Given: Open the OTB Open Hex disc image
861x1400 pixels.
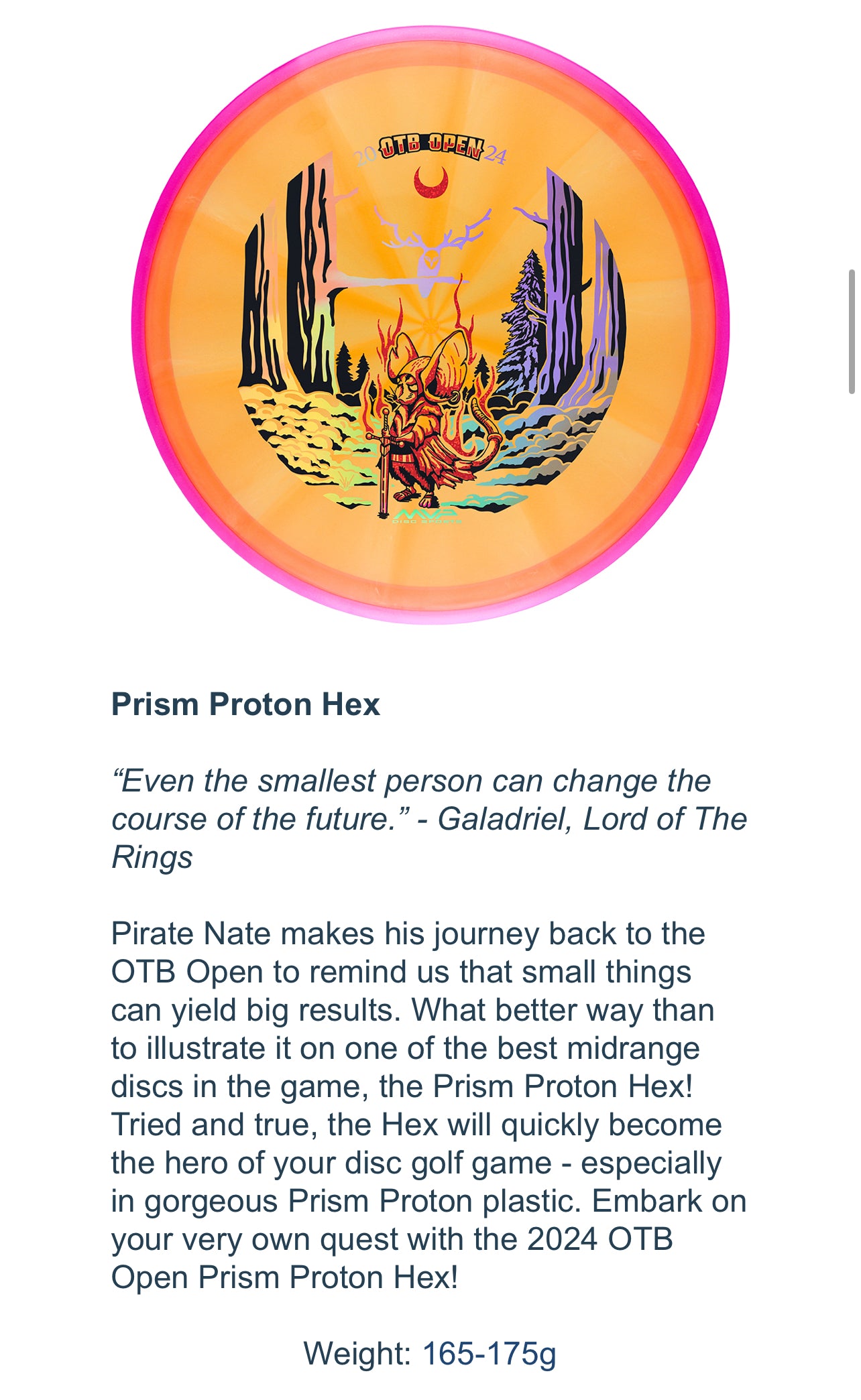Looking at the screenshot, I should coord(430,326).
